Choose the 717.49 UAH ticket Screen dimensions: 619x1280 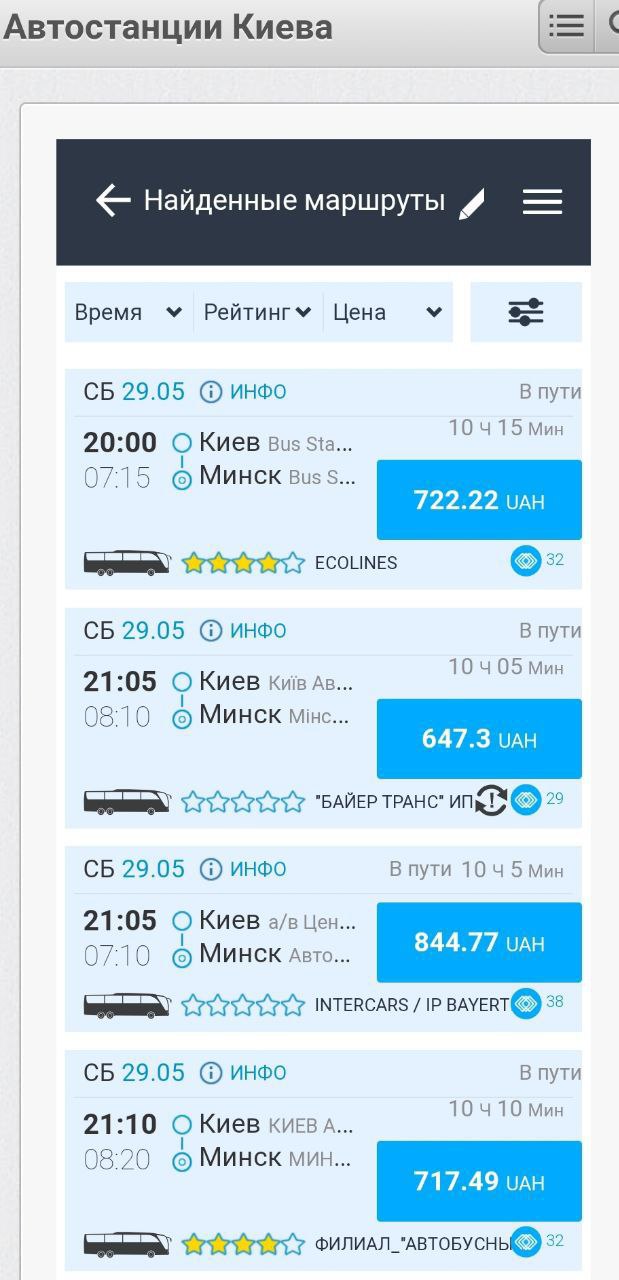click(x=479, y=1182)
